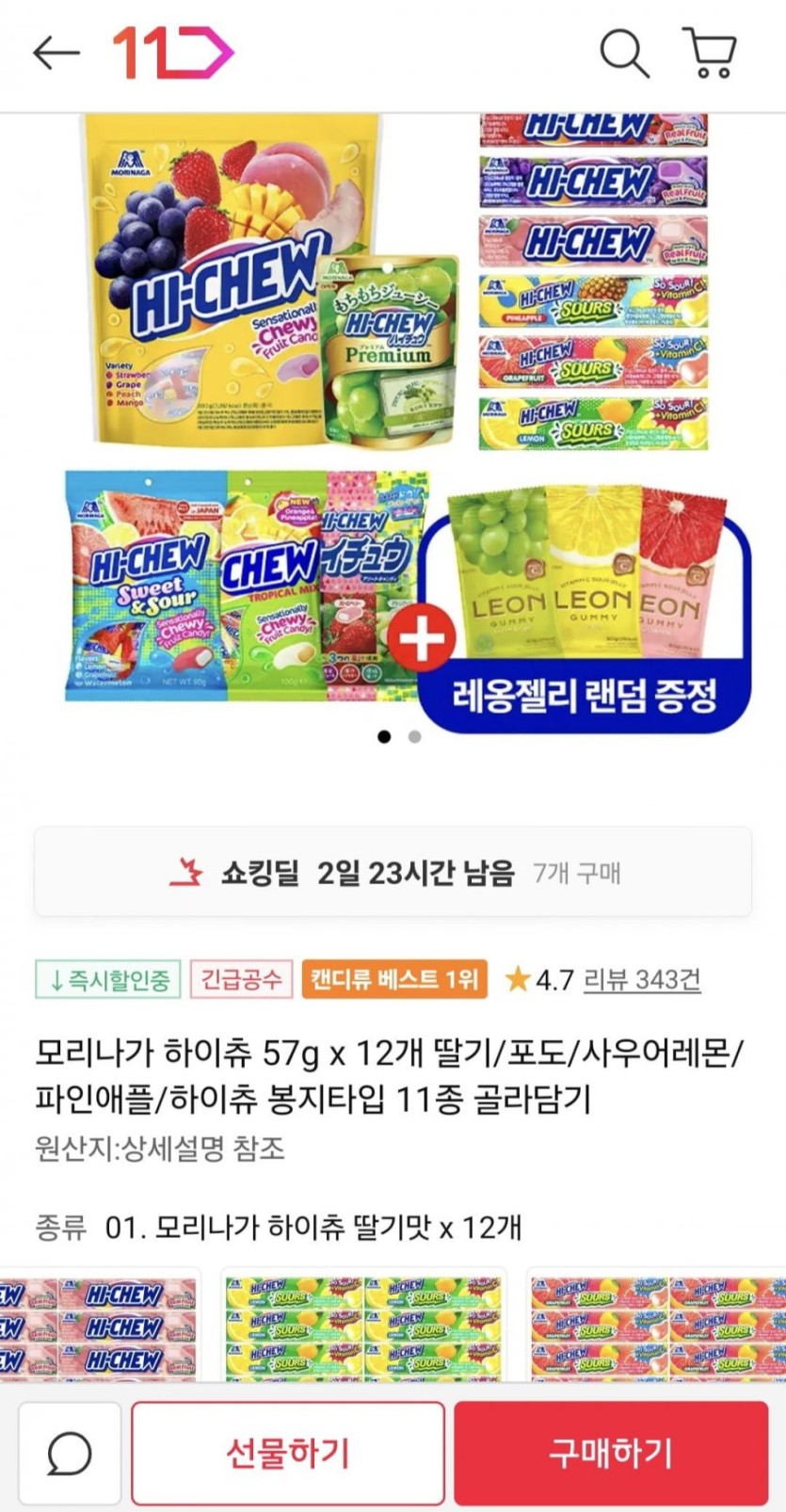The image size is (786, 1512).
Task: Open the 리뷰 343건 reviews link
Action: 642,979
